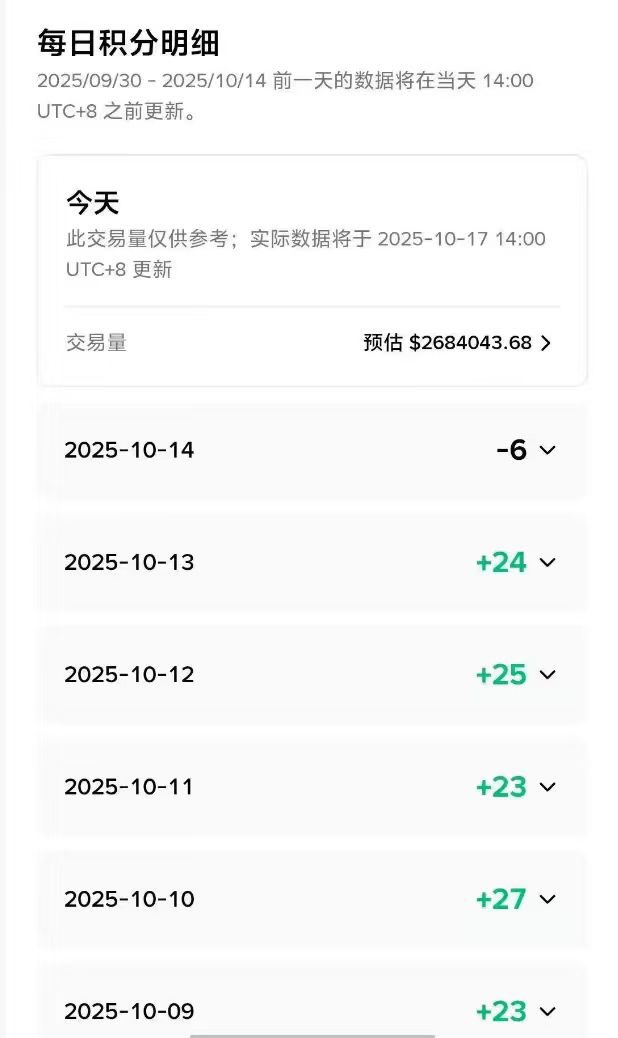The width and height of the screenshot is (618, 1038).
Task: Show breakdown for 2025-10-10
Action: [546, 899]
